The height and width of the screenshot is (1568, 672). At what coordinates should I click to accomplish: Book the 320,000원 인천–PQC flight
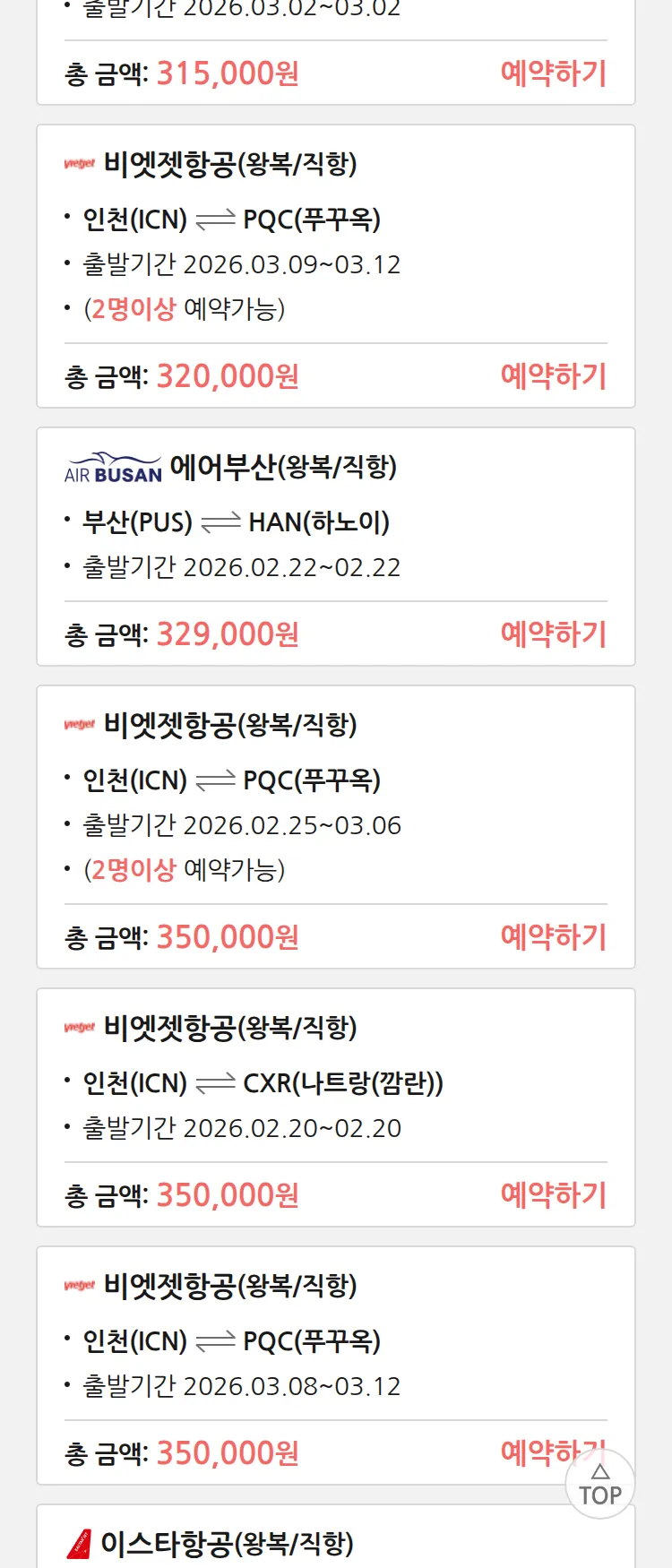pos(553,376)
